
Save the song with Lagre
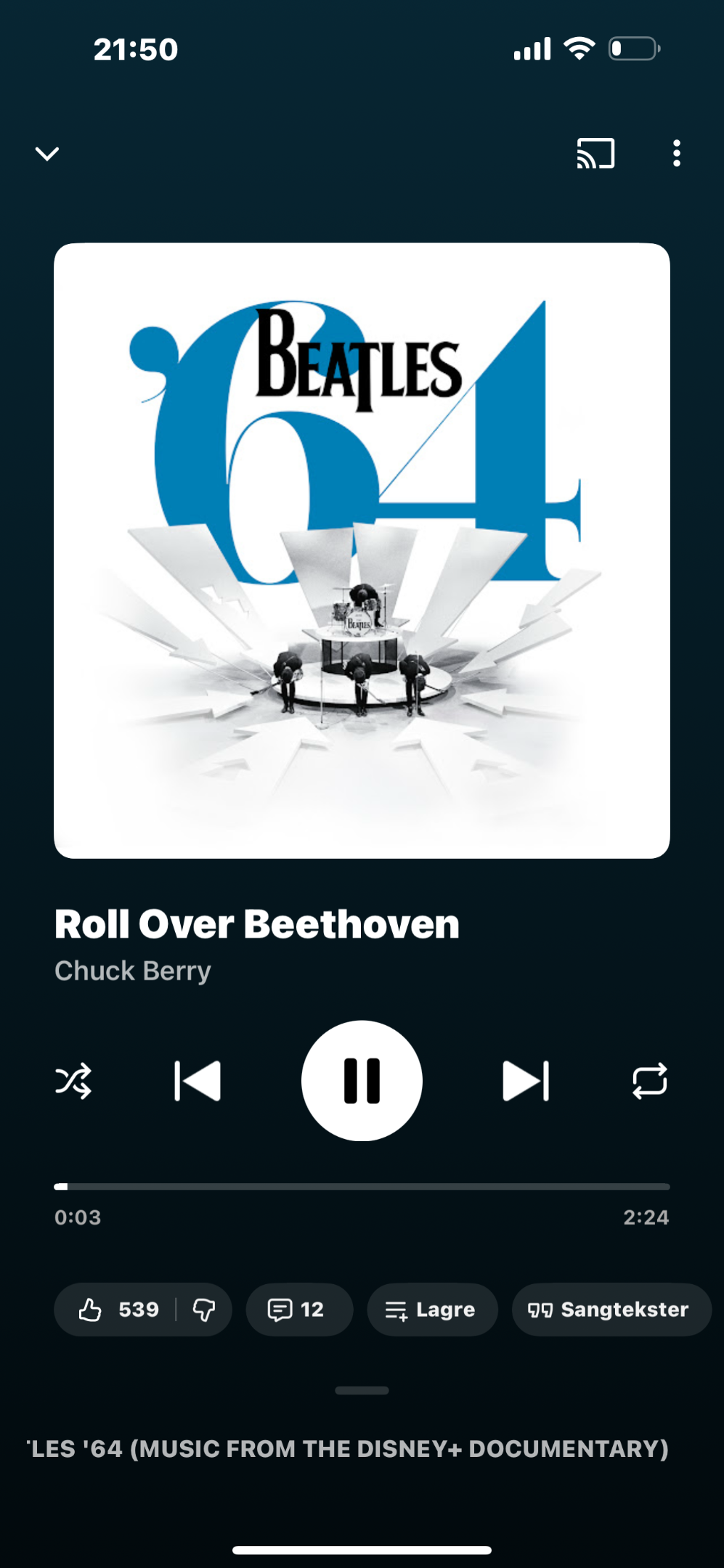[x=432, y=1310]
